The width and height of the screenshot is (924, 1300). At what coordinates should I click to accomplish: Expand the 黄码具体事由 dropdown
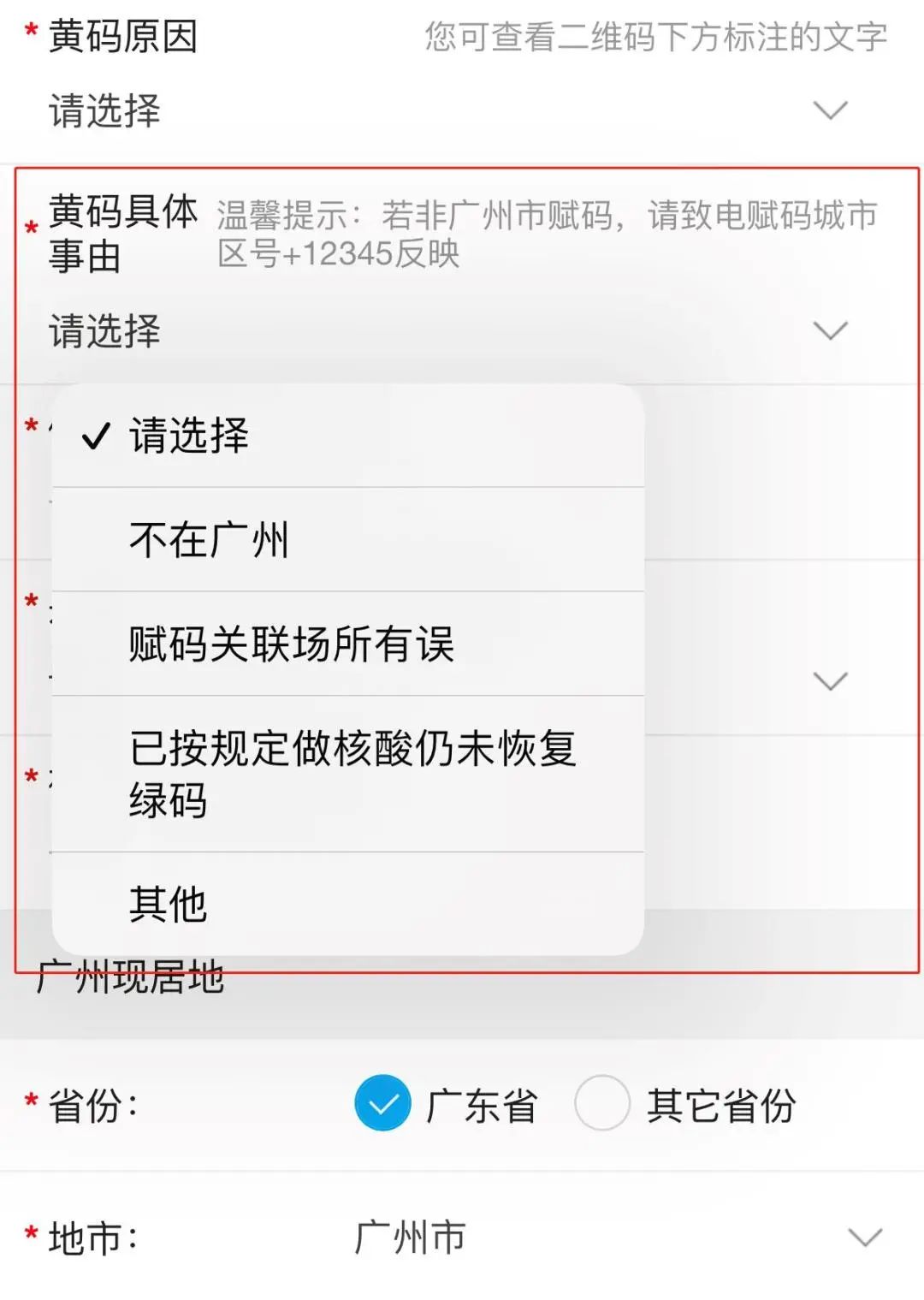click(x=445, y=331)
